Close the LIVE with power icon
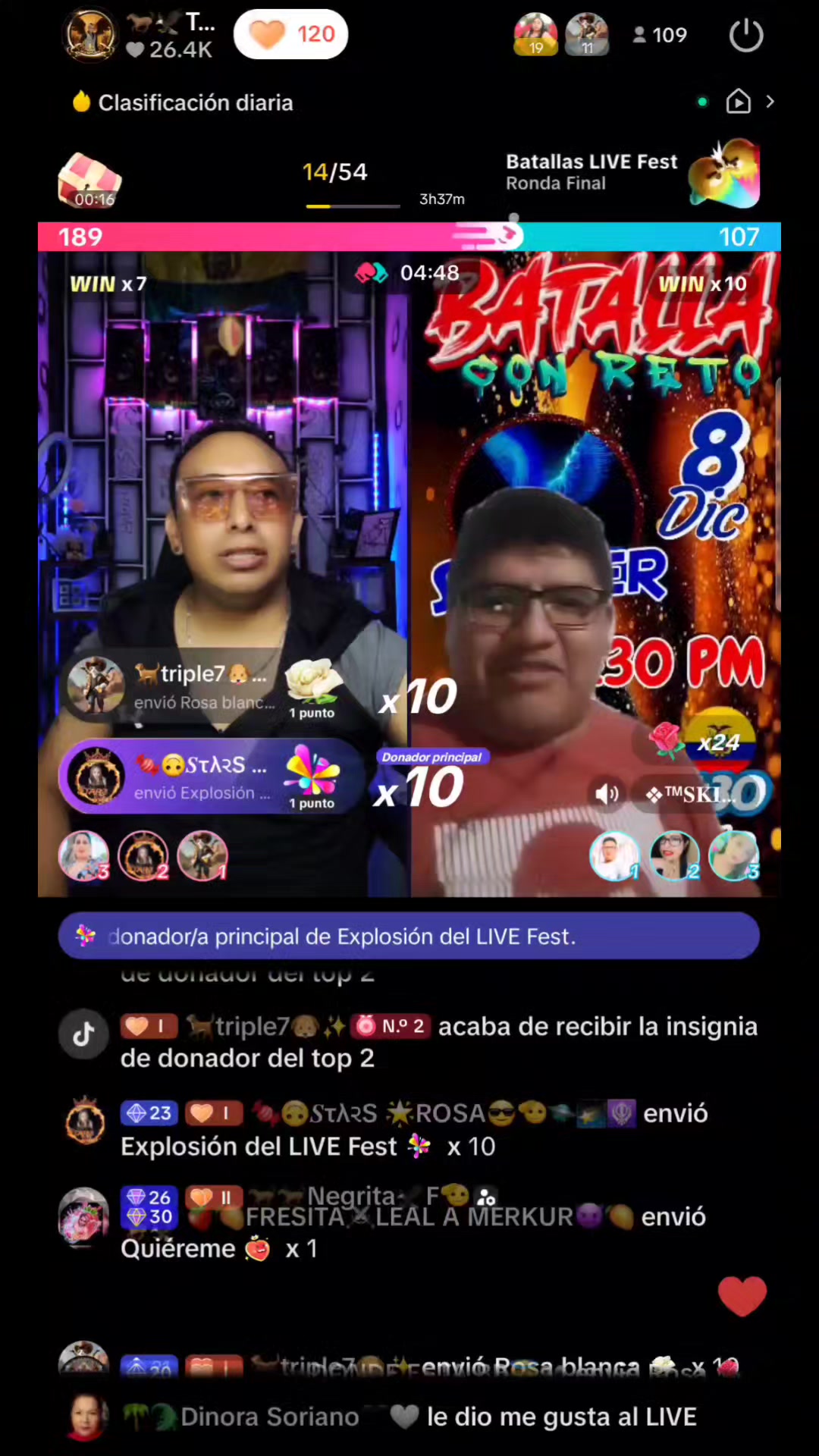This screenshot has height=1456, width=819. coord(745,35)
